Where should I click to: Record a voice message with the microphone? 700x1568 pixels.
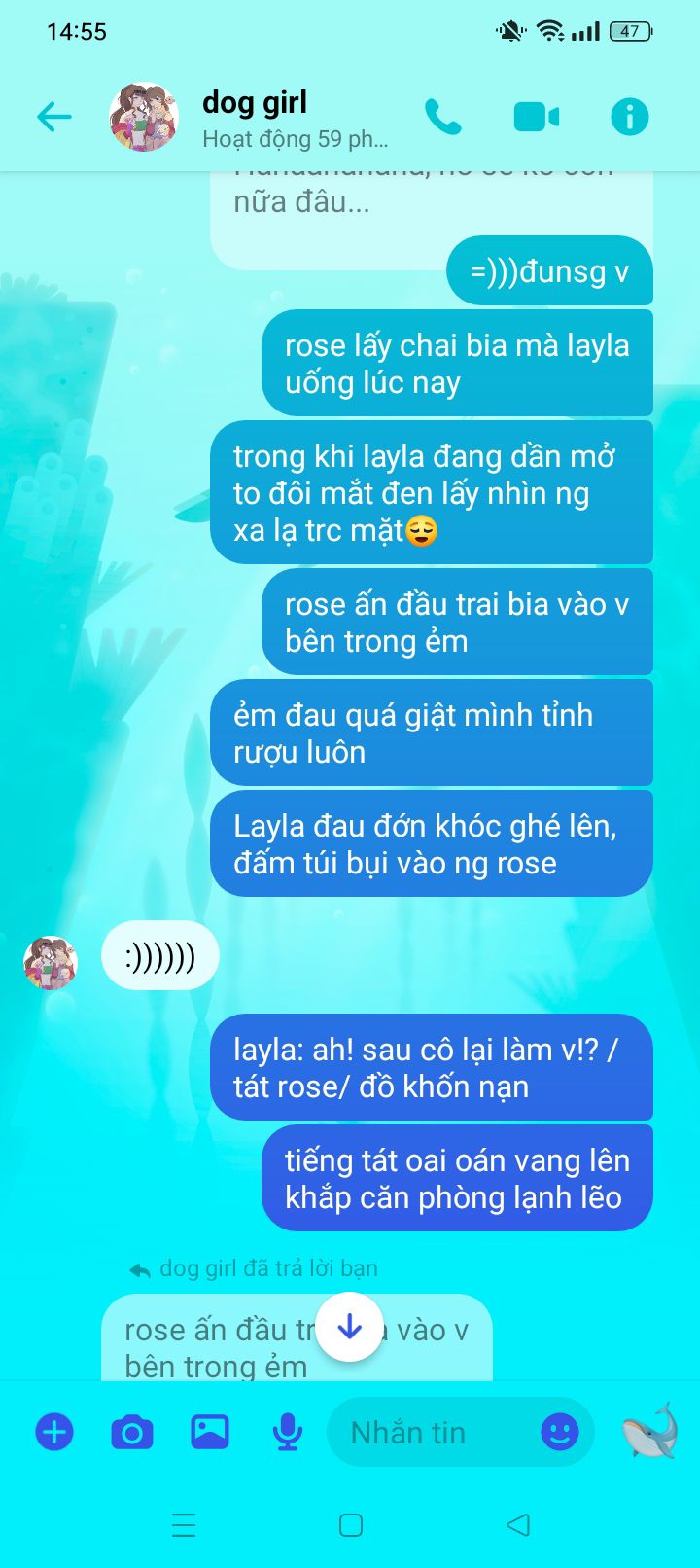(288, 1432)
